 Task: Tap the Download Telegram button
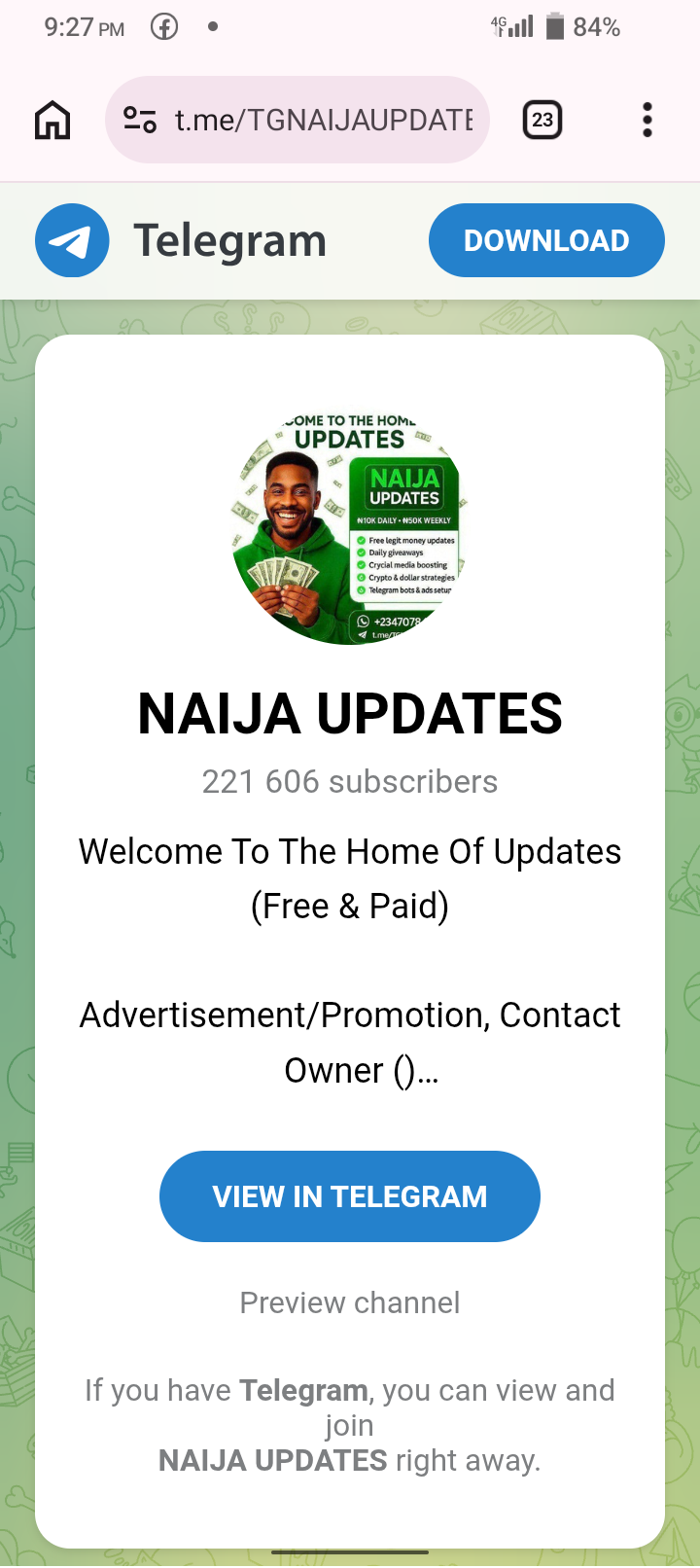coord(546,240)
